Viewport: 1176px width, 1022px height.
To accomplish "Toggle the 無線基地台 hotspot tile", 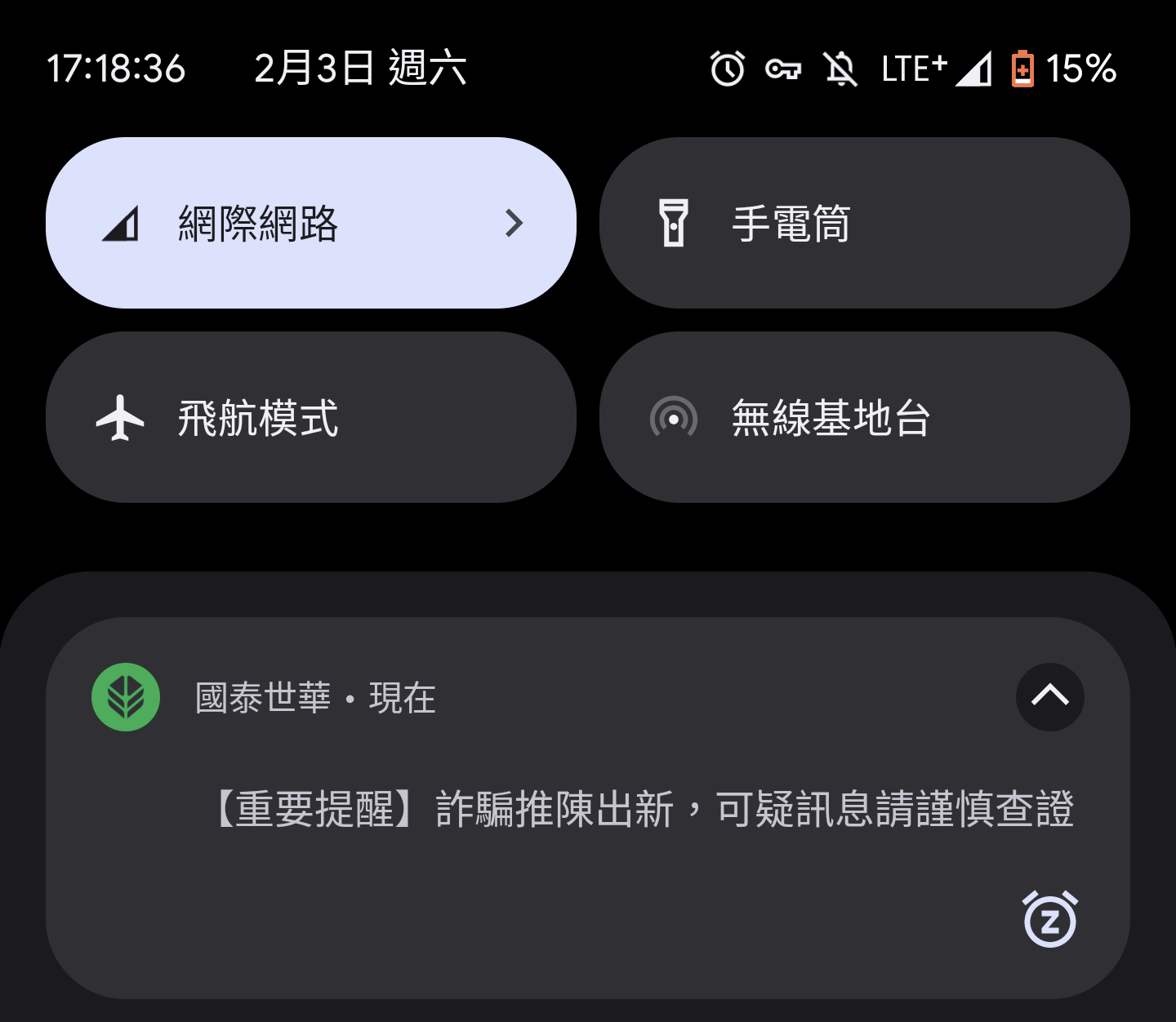I will click(x=864, y=417).
